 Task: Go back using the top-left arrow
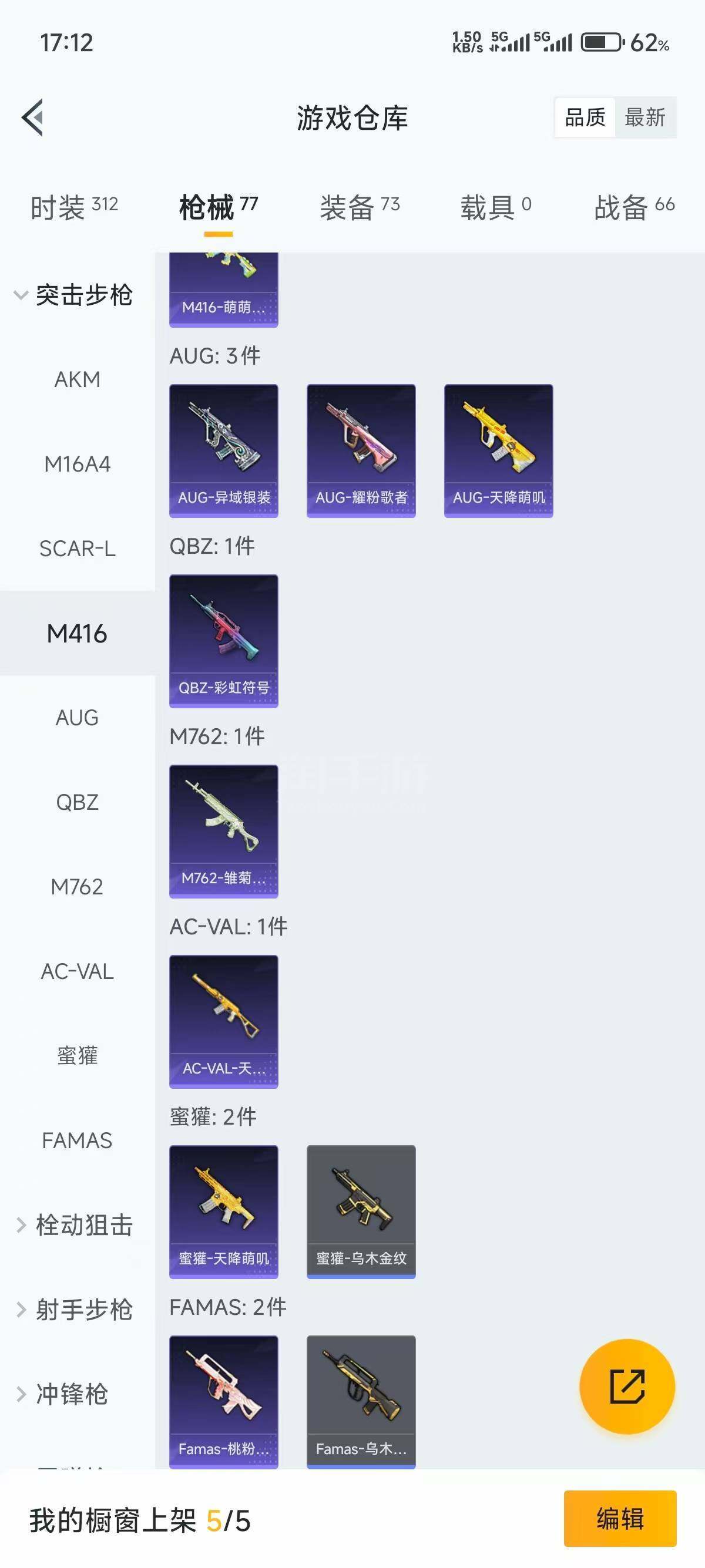[x=33, y=117]
